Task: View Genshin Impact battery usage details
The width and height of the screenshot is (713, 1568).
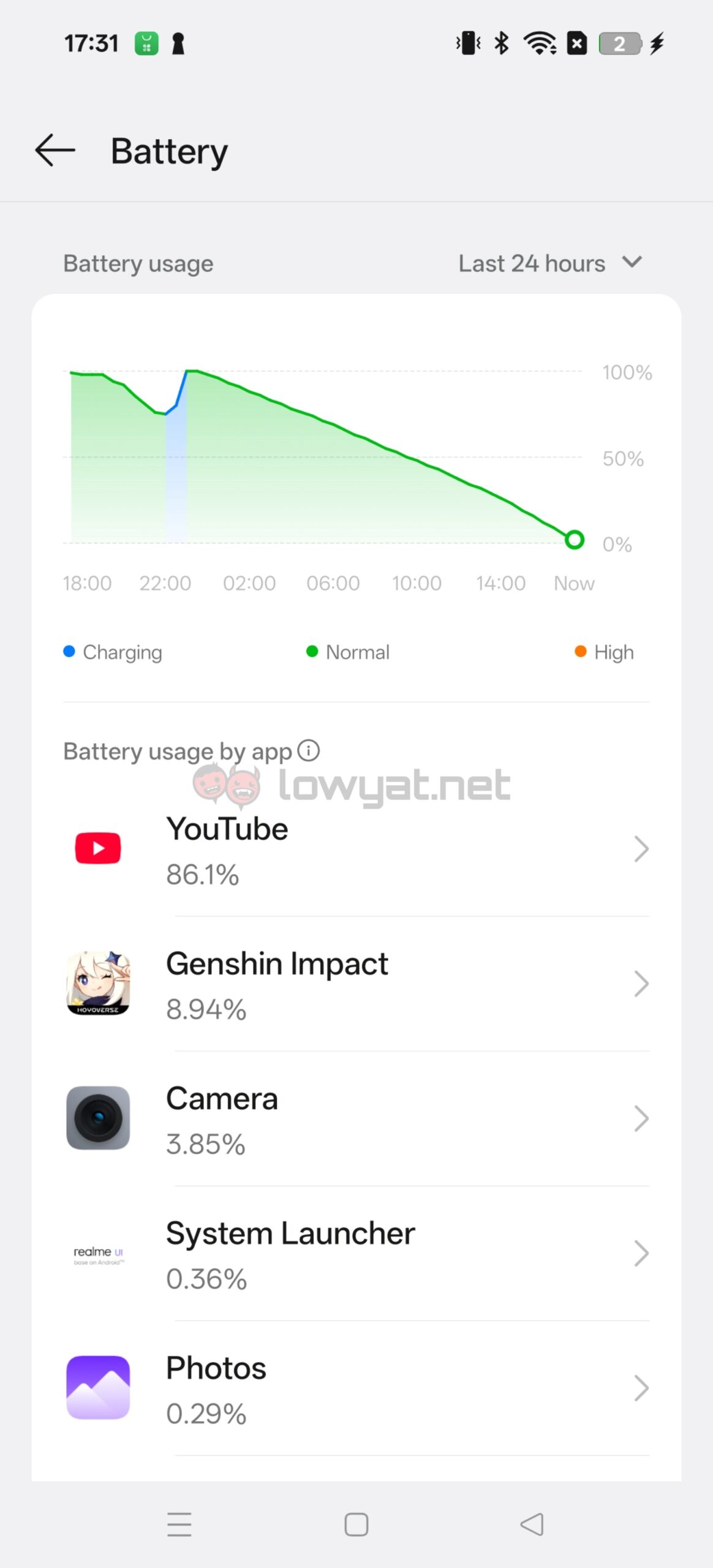Action: coord(356,984)
